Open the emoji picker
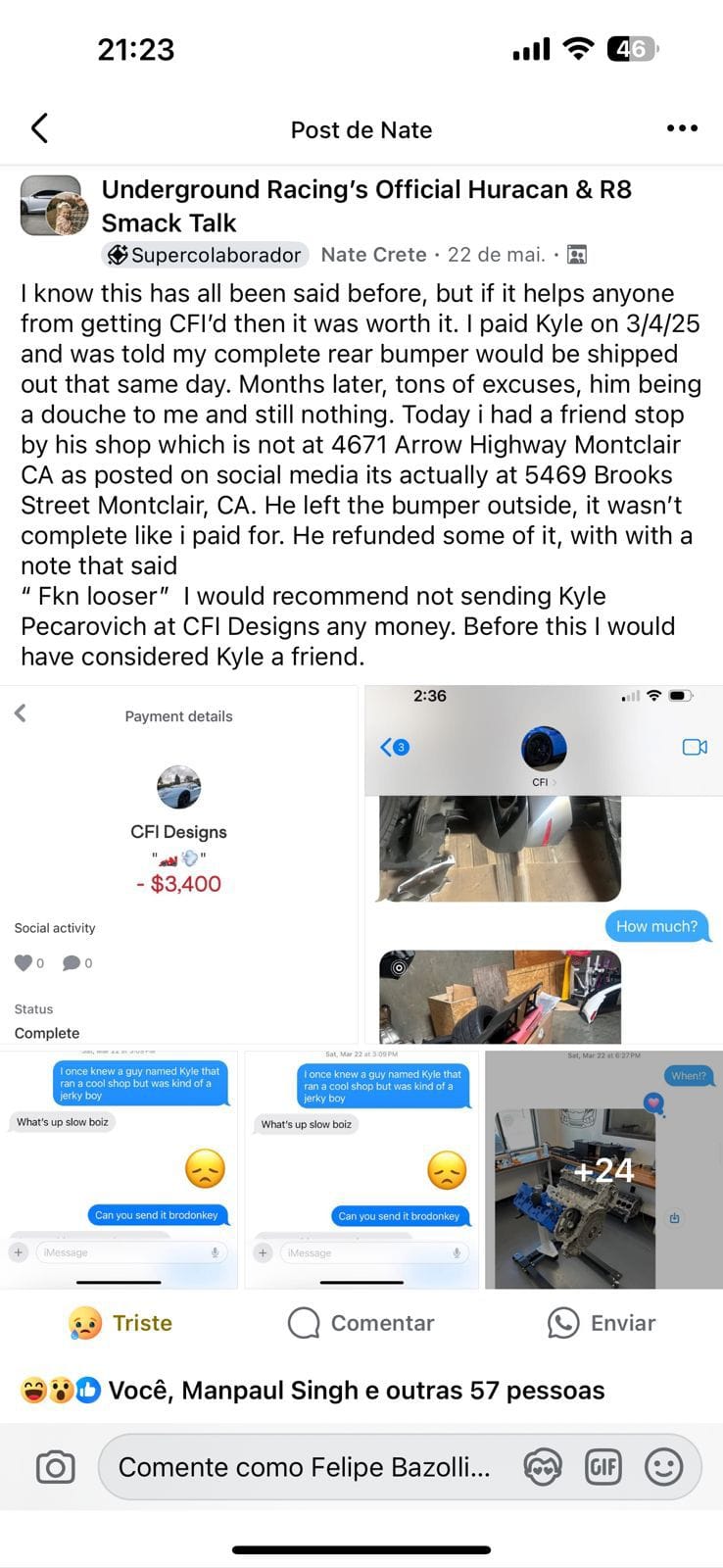Image resolution: width=723 pixels, height=1568 pixels. click(x=663, y=1467)
